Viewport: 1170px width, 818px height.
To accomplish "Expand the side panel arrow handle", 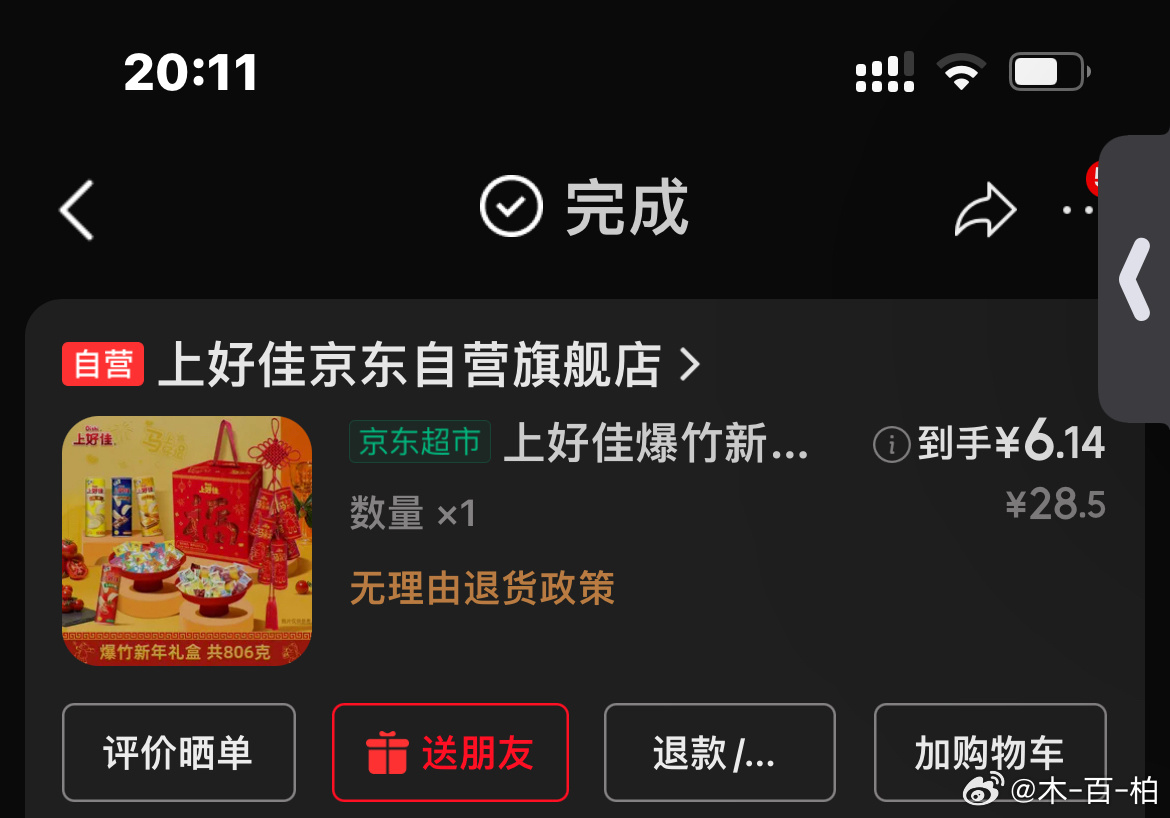I will pos(1136,280).
